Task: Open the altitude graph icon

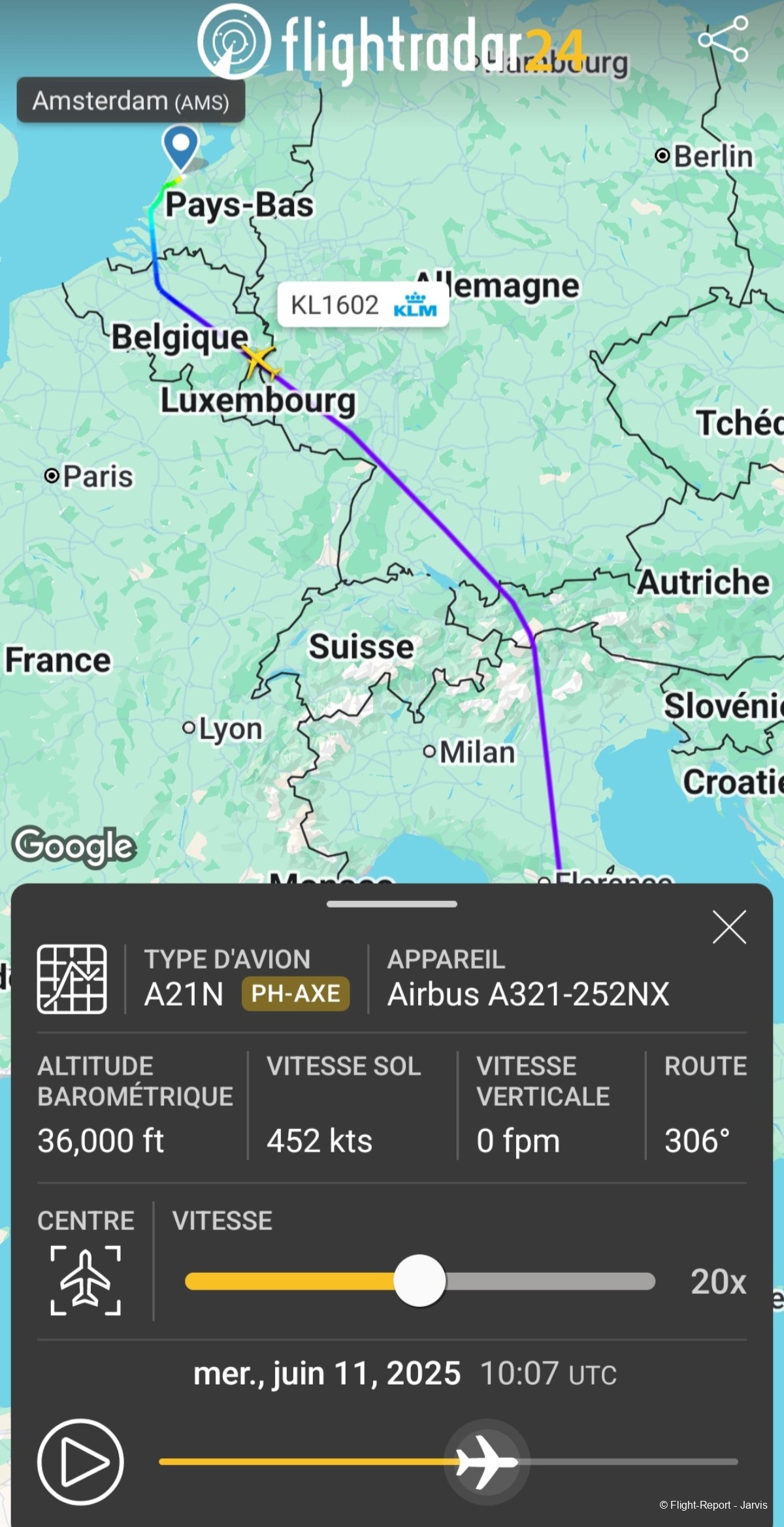Action: click(72, 979)
